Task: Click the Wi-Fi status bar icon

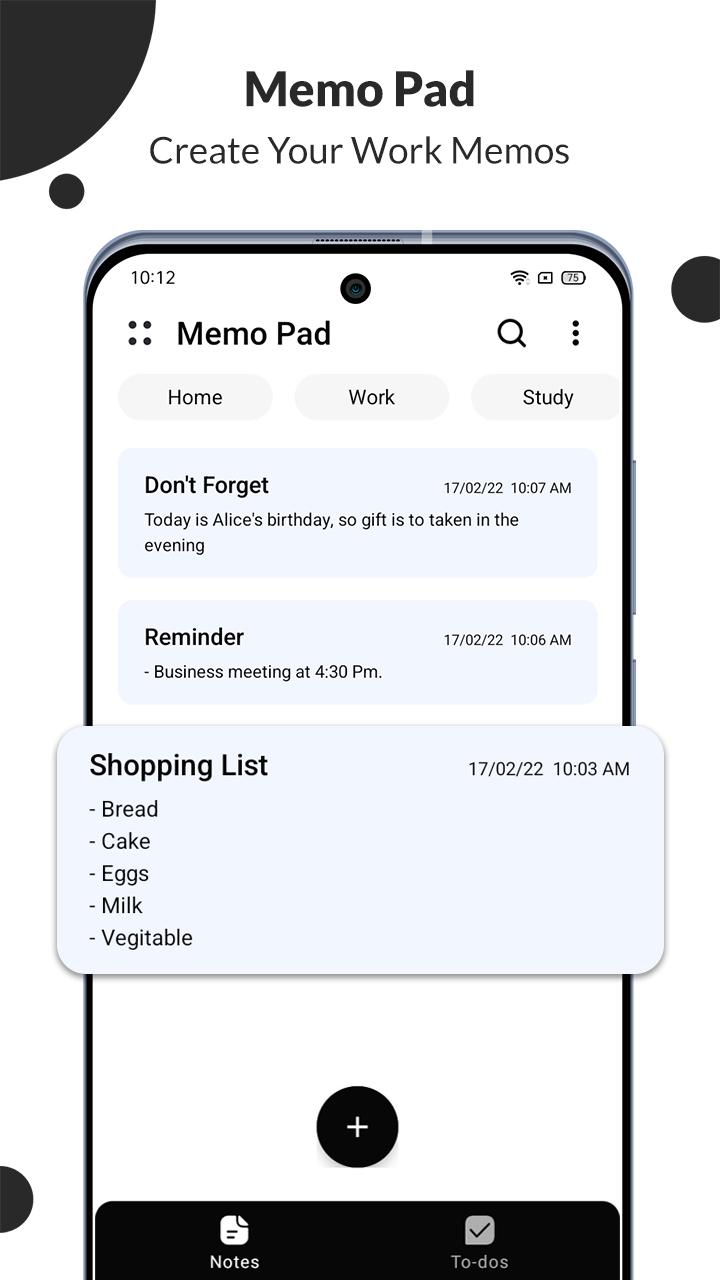Action: click(519, 278)
